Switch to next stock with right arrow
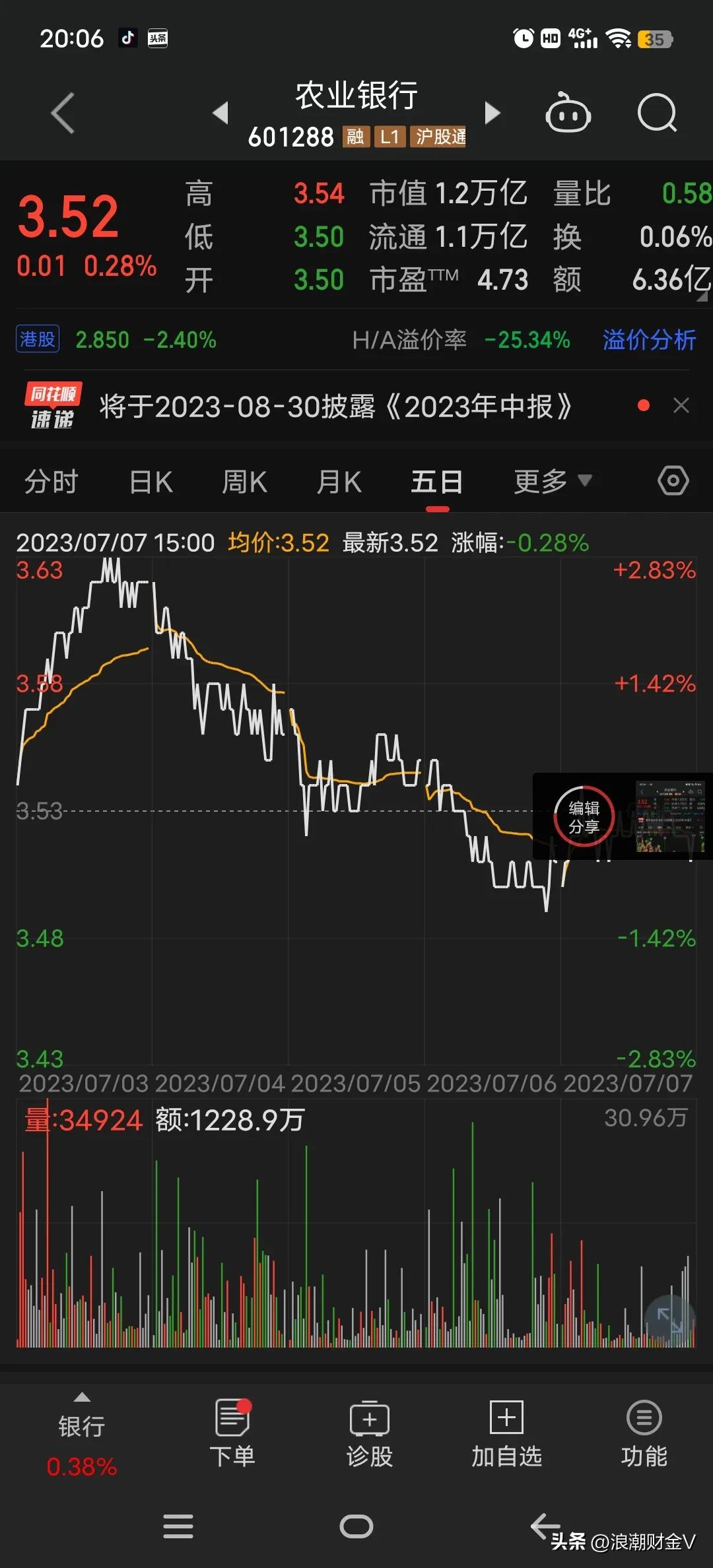This screenshot has height=1568, width=713. click(x=492, y=114)
